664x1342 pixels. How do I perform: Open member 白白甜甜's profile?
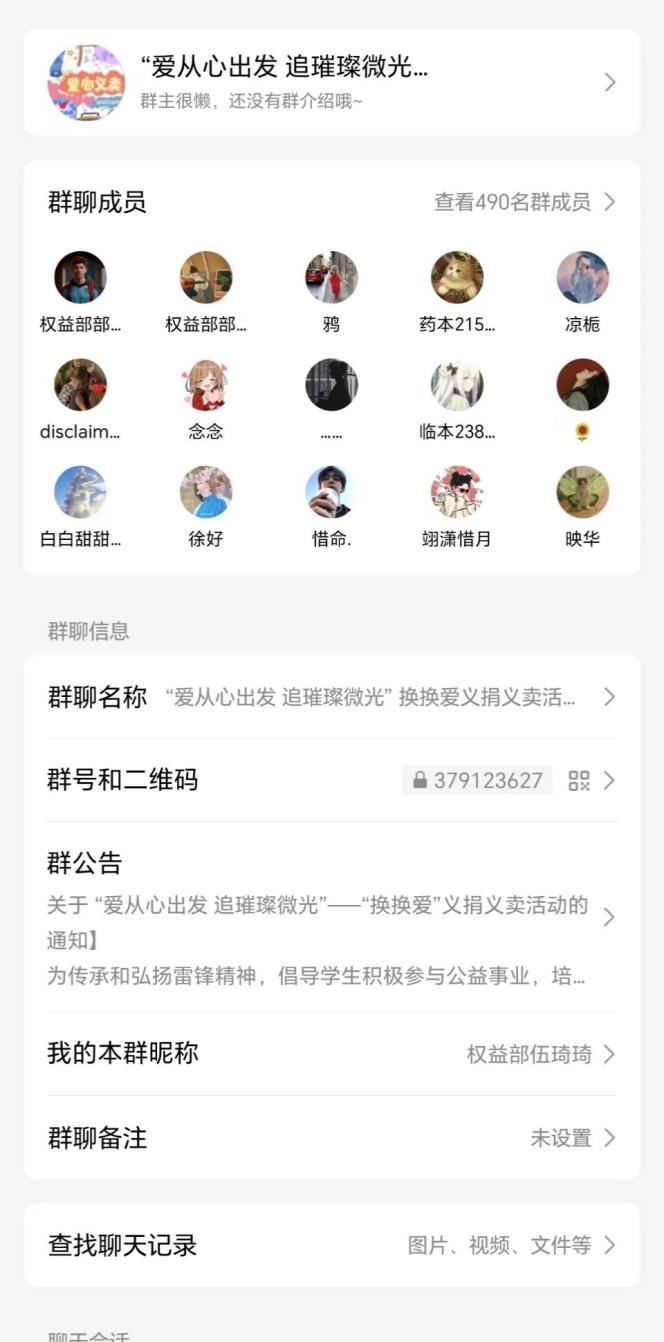tap(80, 492)
